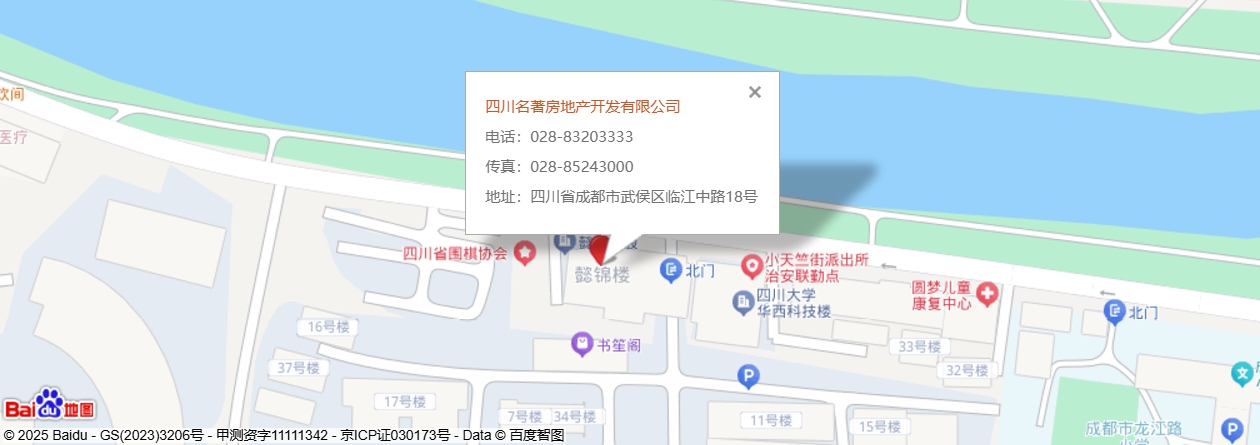
Task: Open the 四川名著房地产开发有限公司 title link
Action: (582, 106)
